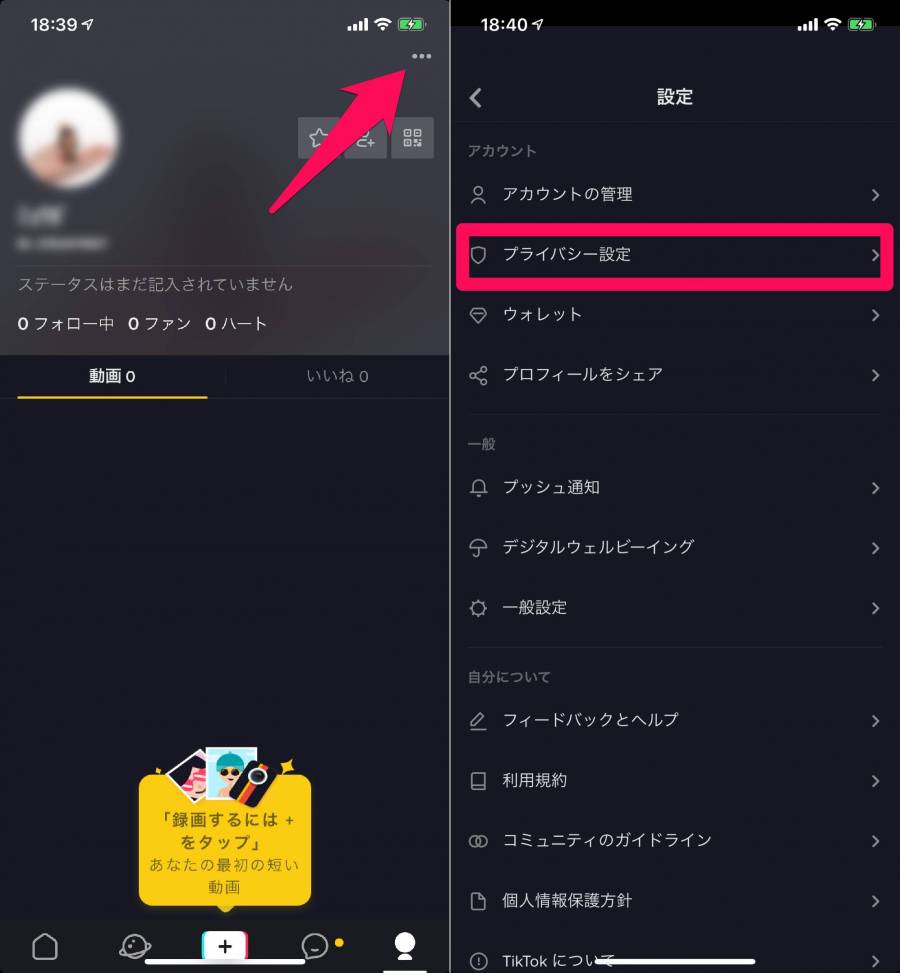Open 個人情報保護方針
This screenshot has width=900, height=973.
pos(673,901)
